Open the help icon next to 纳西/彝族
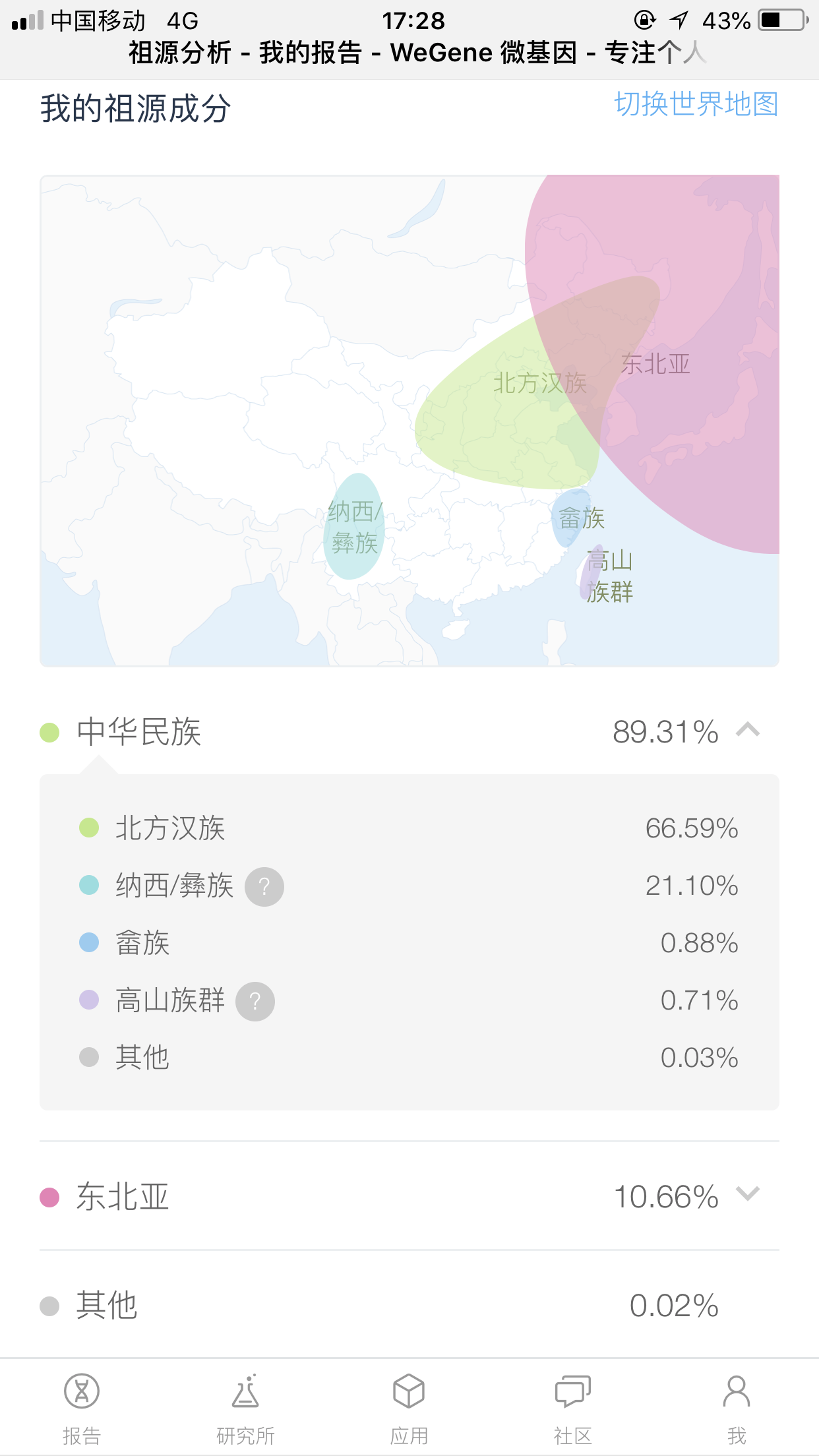819x1456 pixels. click(264, 886)
